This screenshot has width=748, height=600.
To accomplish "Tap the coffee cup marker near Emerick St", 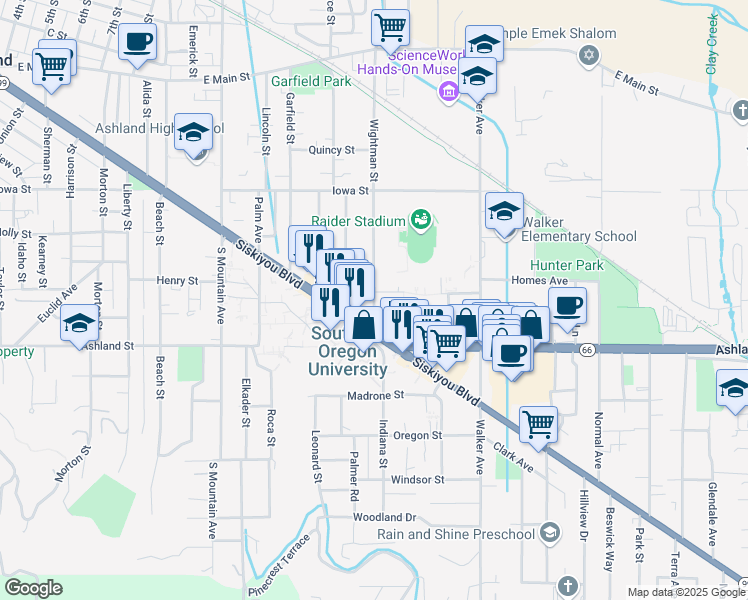I will pos(138,43).
